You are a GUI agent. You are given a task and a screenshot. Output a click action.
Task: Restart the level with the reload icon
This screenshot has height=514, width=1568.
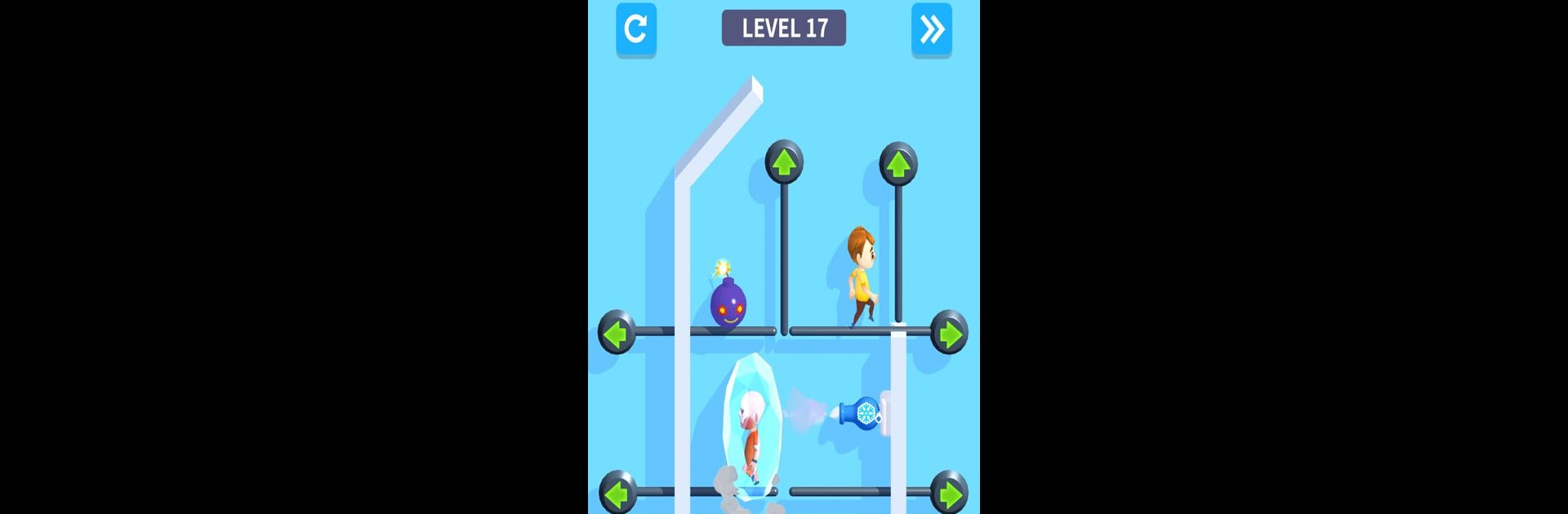tap(635, 29)
